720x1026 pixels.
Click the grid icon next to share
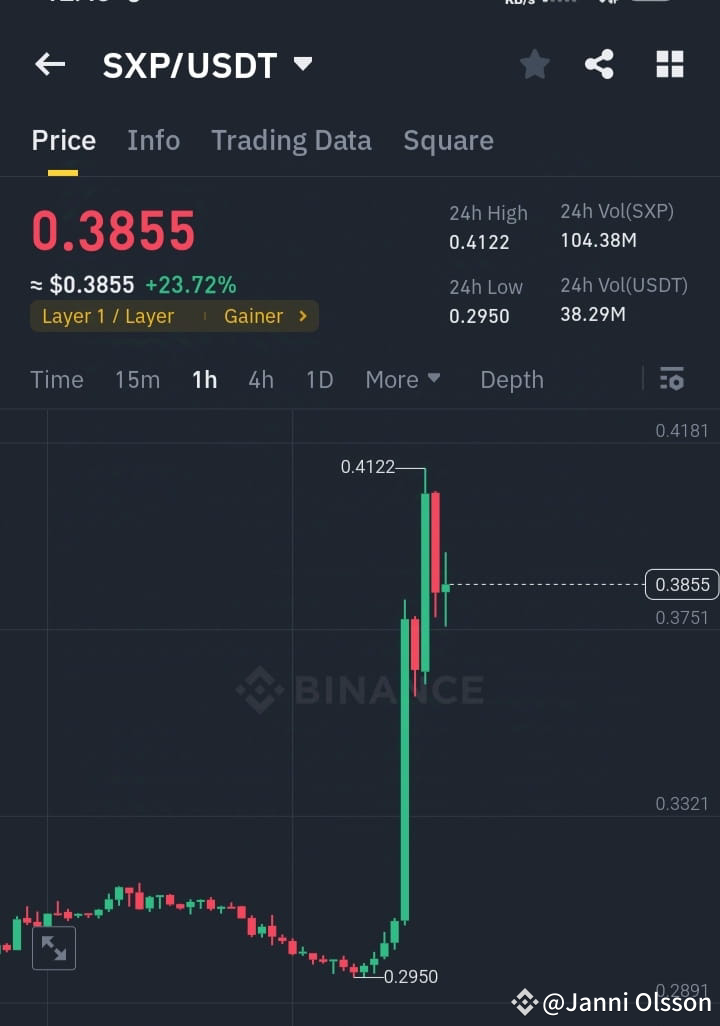669,63
